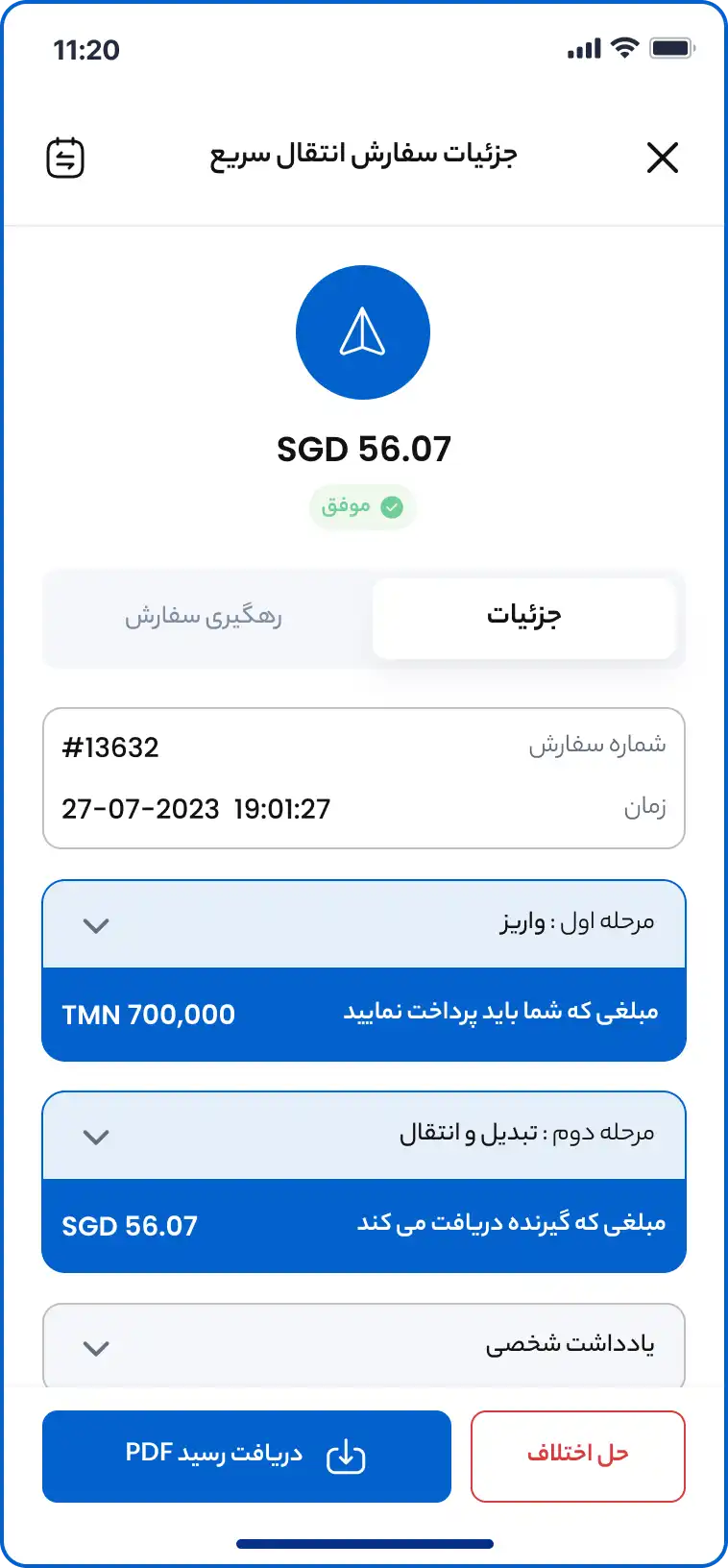This screenshot has width=728, height=1568.
Task: Expand مرحله دوم : تبدیل و انتقال section
Action: point(96,1137)
